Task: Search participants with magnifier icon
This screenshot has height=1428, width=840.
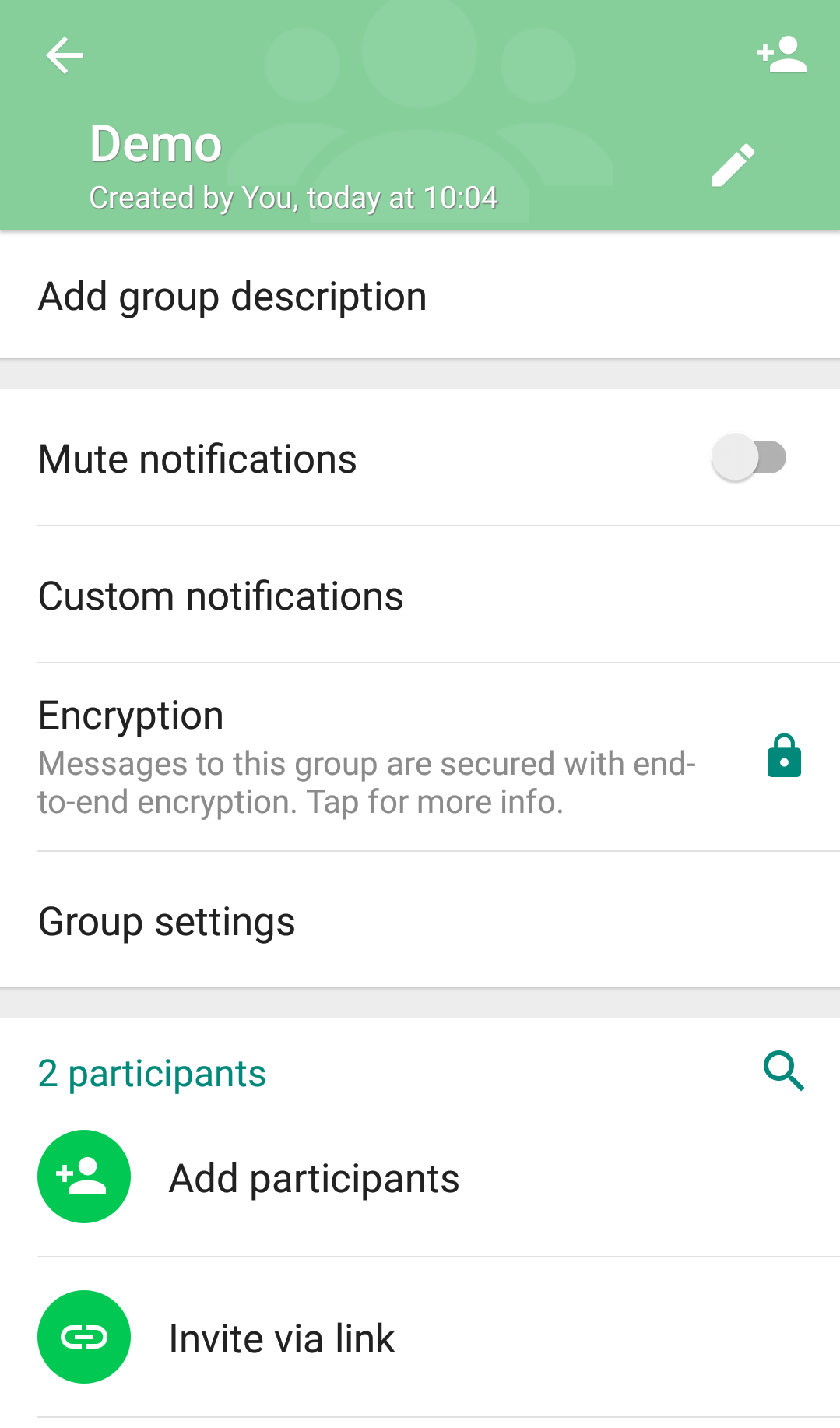Action: pos(784,1071)
